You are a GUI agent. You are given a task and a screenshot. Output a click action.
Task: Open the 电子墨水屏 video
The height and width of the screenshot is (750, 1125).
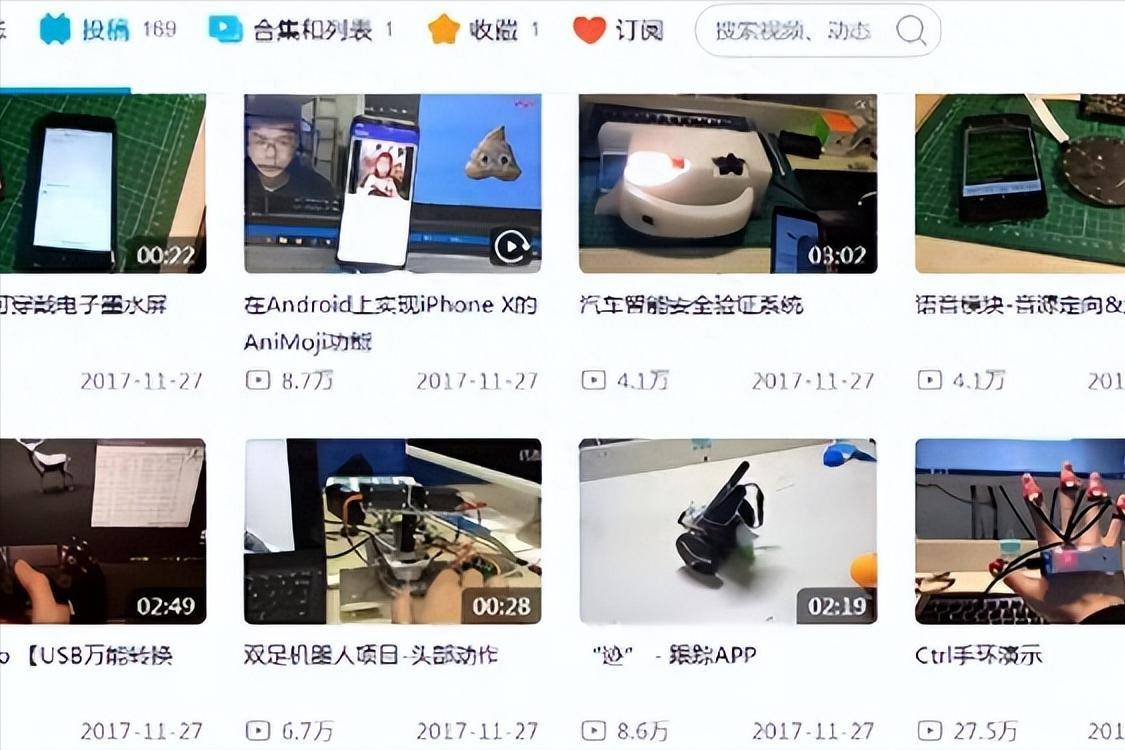point(102,184)
